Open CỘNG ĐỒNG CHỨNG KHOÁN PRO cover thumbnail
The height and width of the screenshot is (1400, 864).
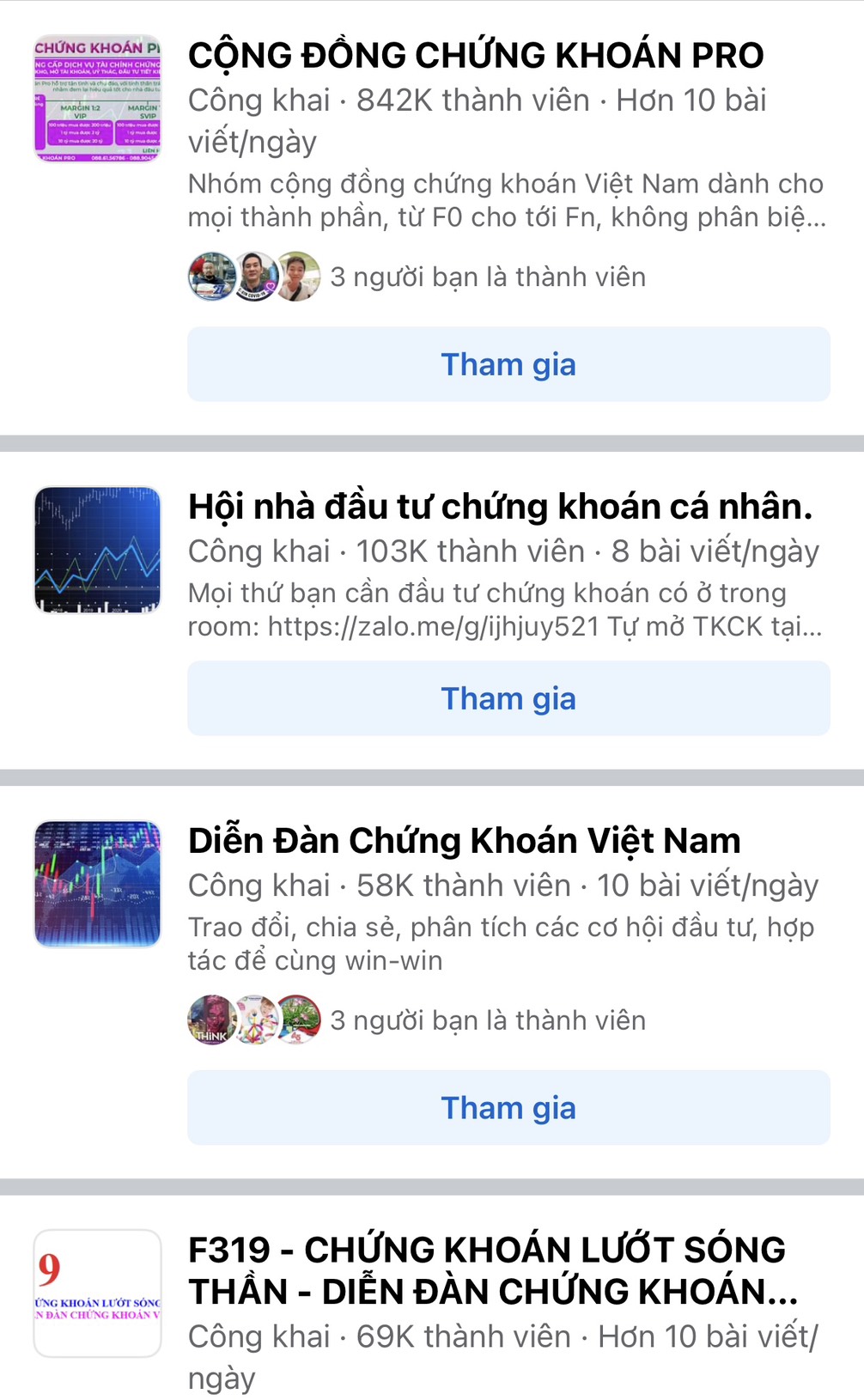[97, 99]
